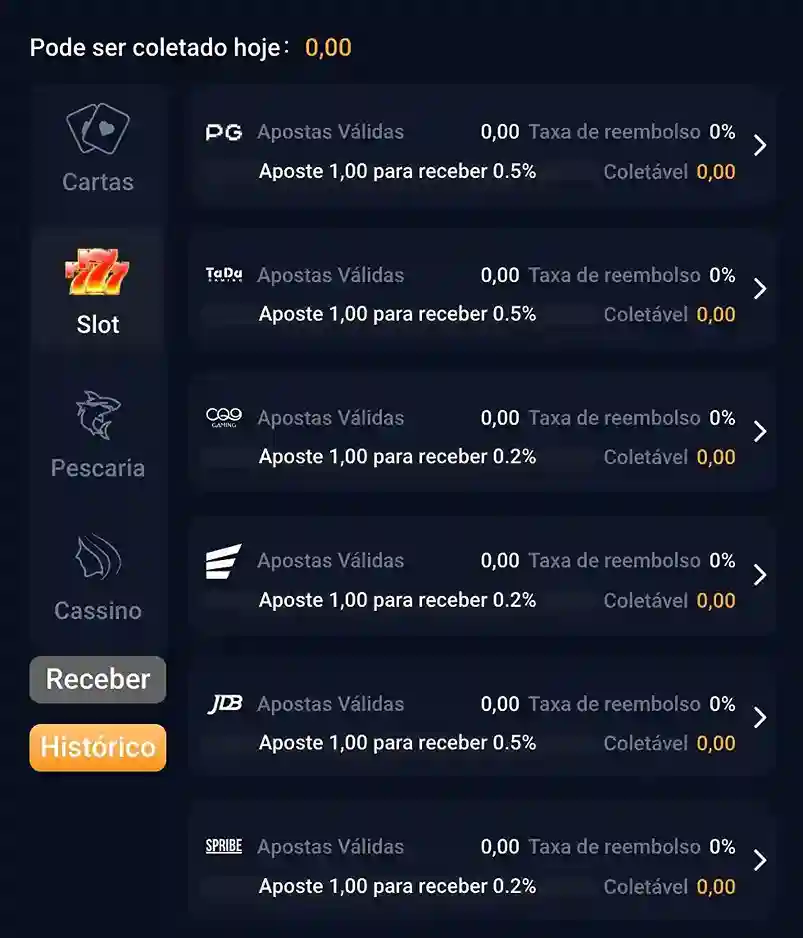Viewport: 803px width, 938px height.
Task: Click the playing cards Cartas icon
Action: point(97,128)
